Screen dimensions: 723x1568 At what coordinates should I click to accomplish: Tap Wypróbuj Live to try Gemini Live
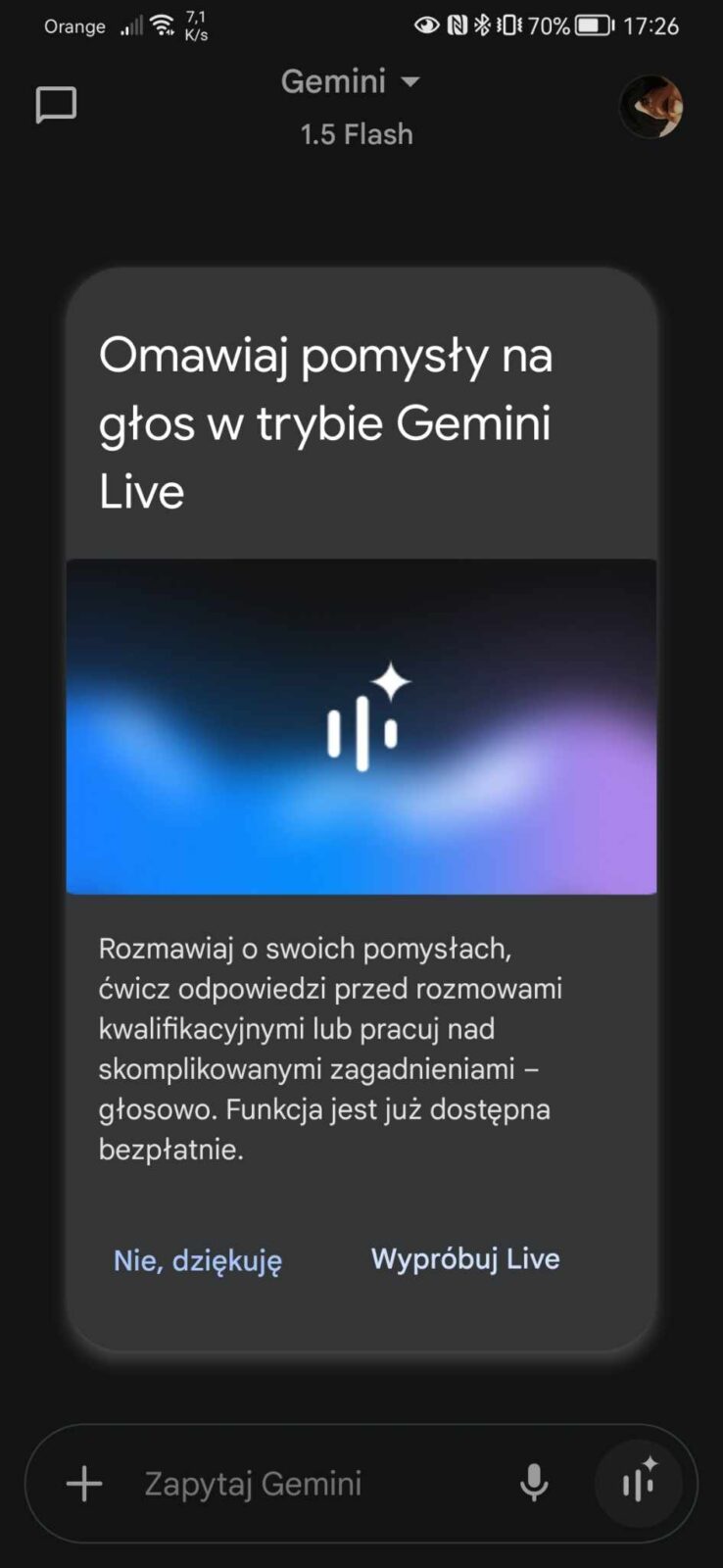pyautogui.click(x=465, y=1259)
